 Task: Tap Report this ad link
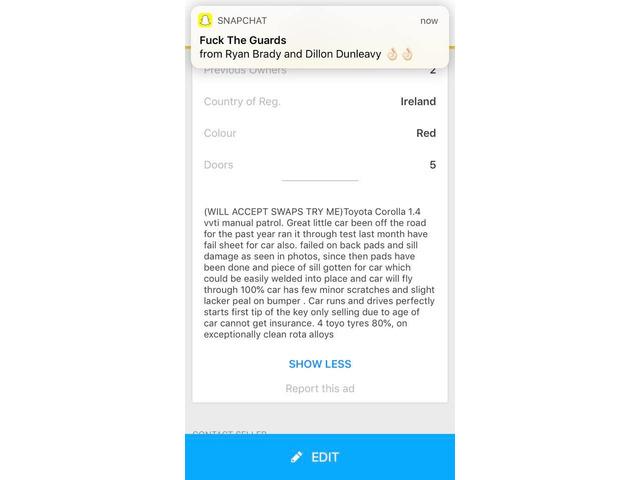click(320, 388)
